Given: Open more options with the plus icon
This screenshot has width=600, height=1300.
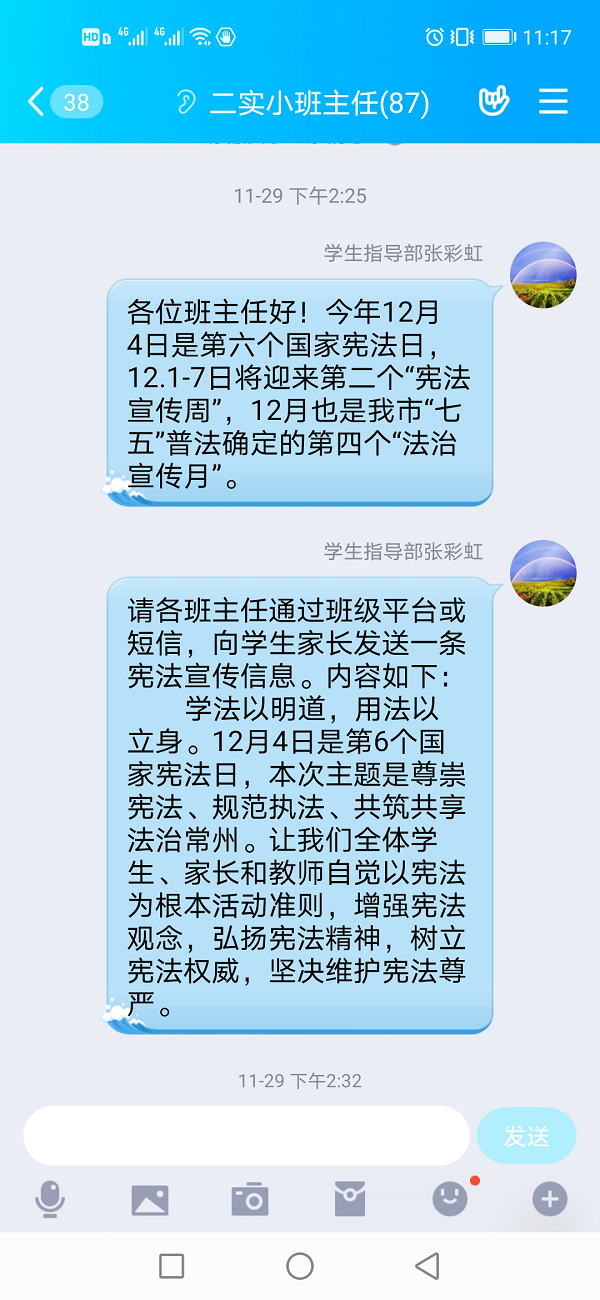Looking at the screenshot, I should tap(550, 1198).
